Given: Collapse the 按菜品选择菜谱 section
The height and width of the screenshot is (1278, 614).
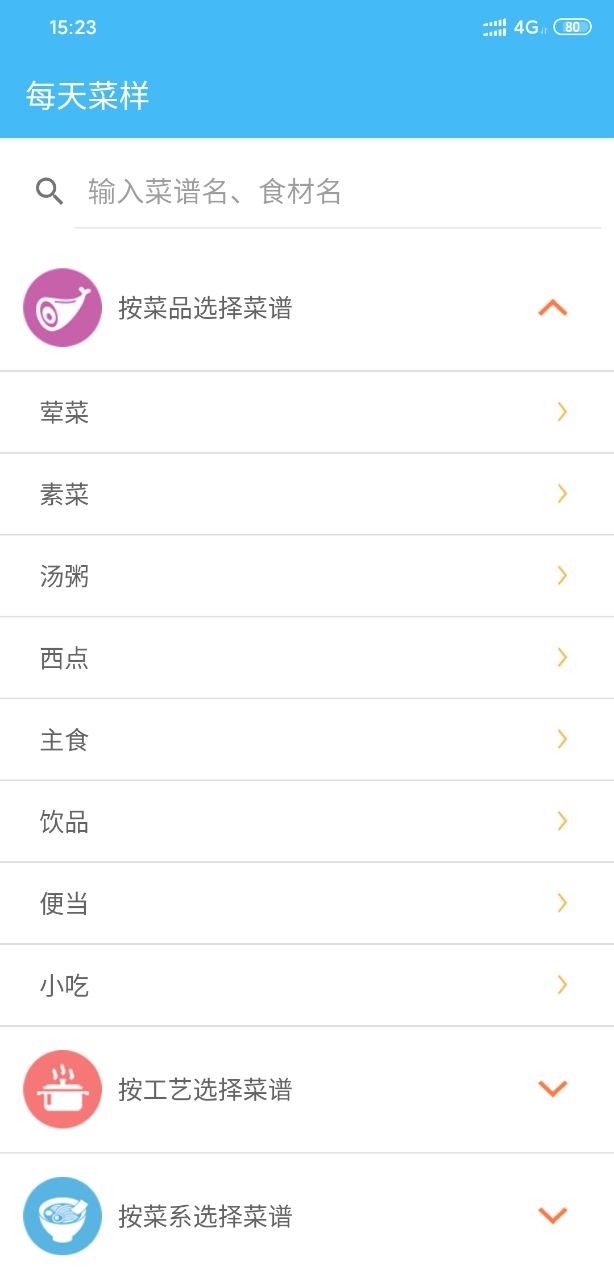Looking at the screenshot, I should point(552,308).
